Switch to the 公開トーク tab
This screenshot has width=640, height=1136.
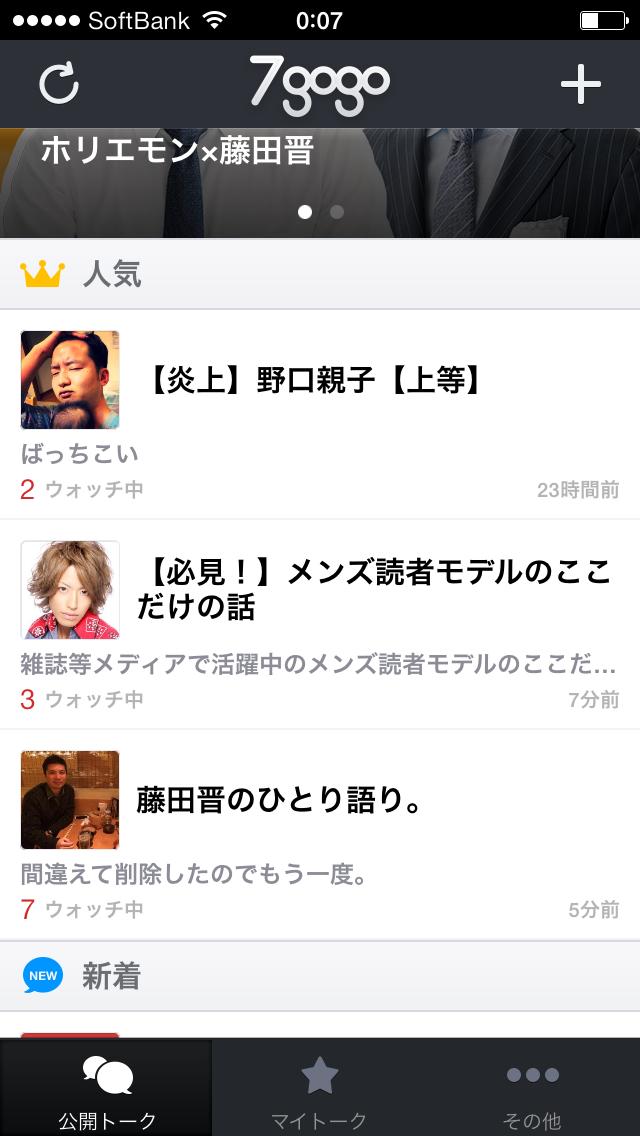pyautogui.click(x=107, y=1088)
